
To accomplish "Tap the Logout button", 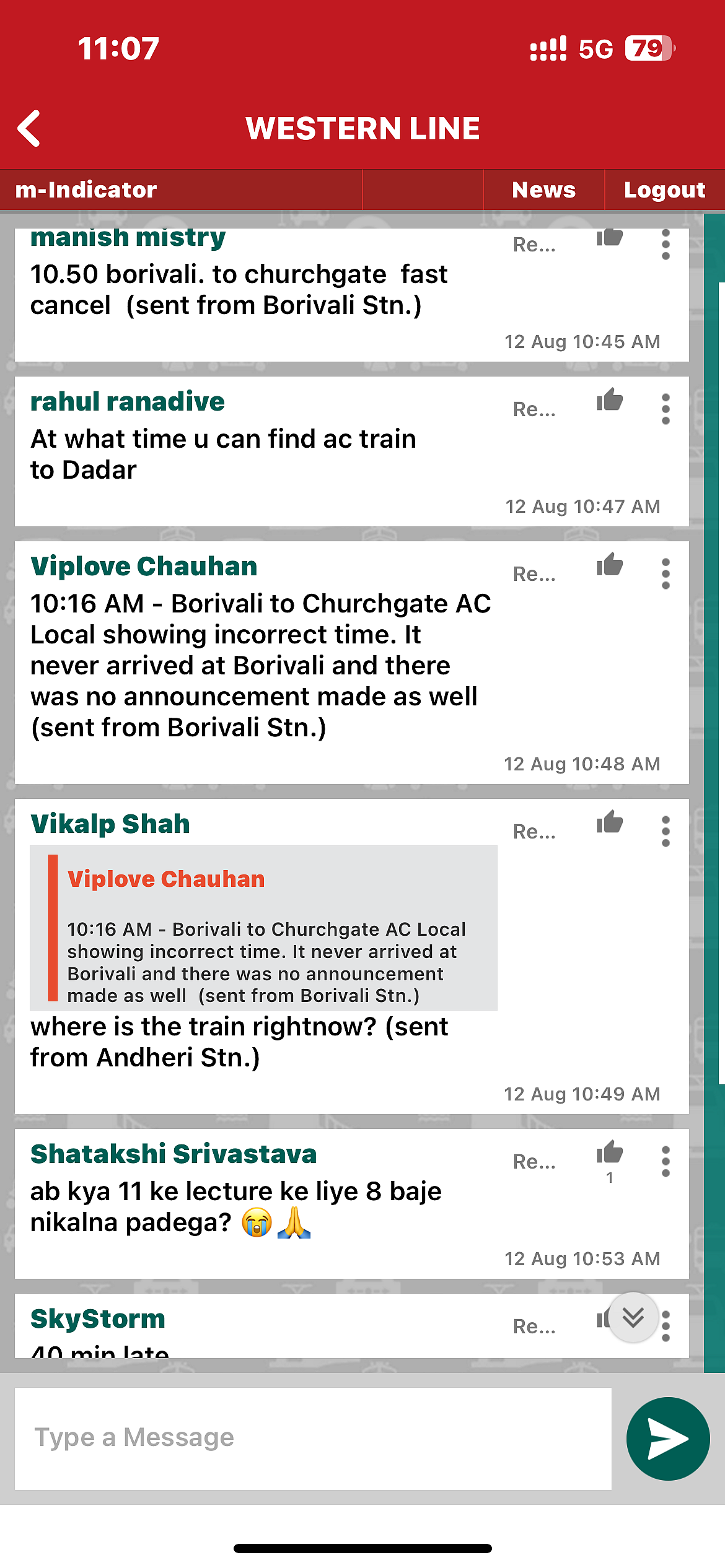I will point(664,190).
